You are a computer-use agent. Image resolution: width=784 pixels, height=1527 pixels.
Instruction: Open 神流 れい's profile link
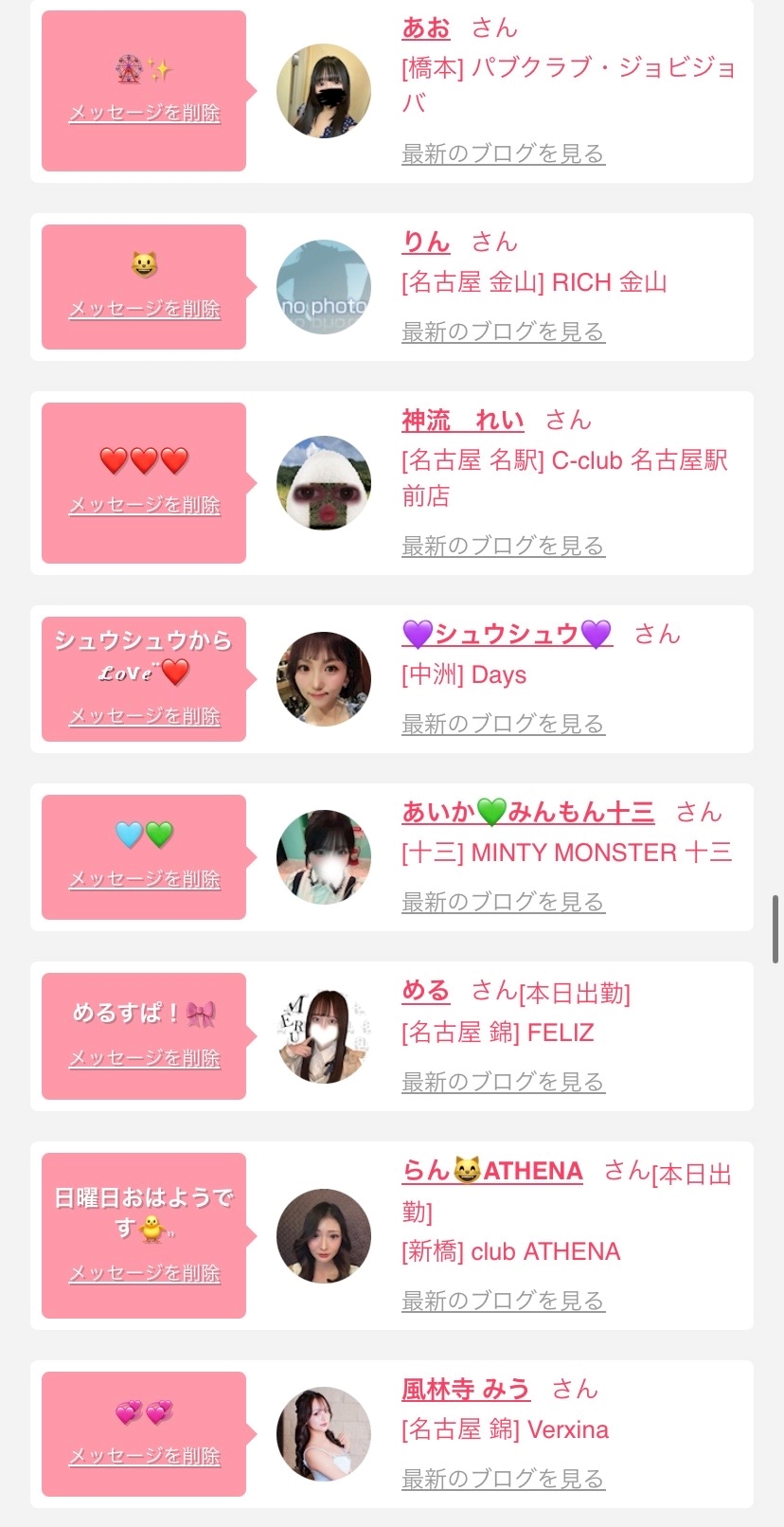pos(463,421)
